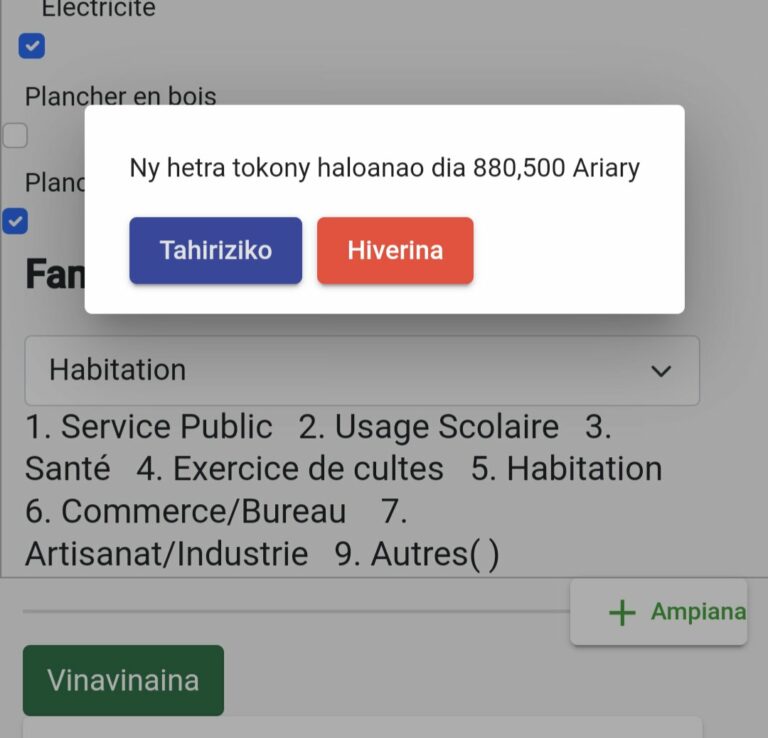Tap the Ampiana add button
Viewport: 768px width, 738px height.
[659, 611]
